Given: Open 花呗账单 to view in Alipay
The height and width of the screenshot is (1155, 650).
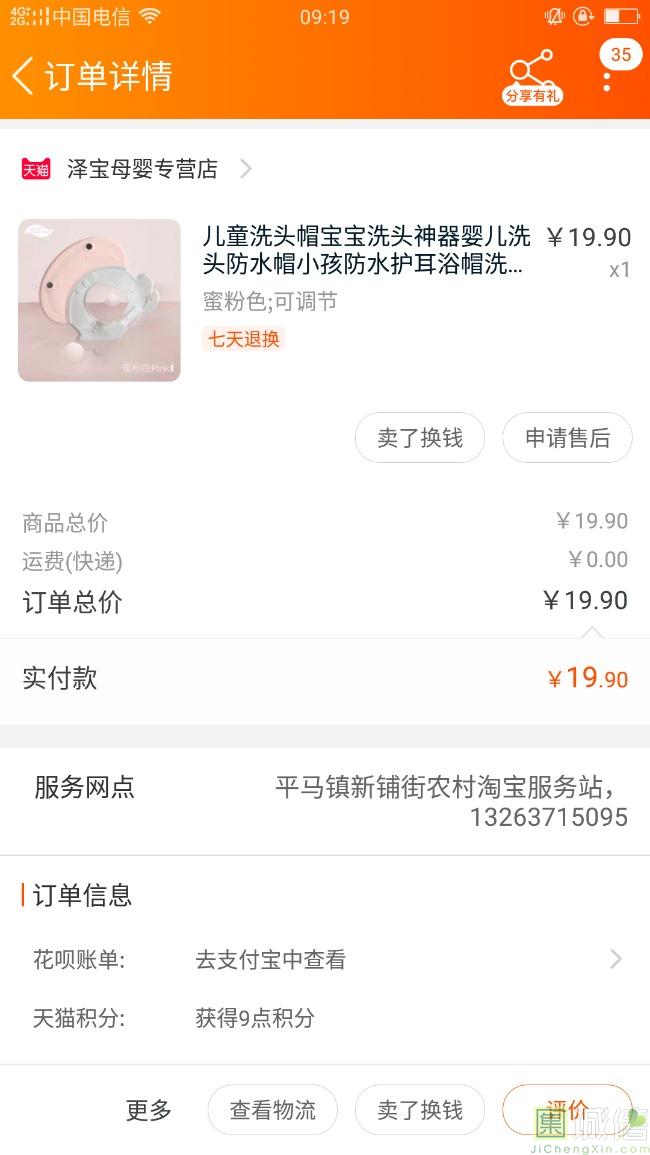Looking at the screenshot, I should pyautogui.click(x=325, y=960).
